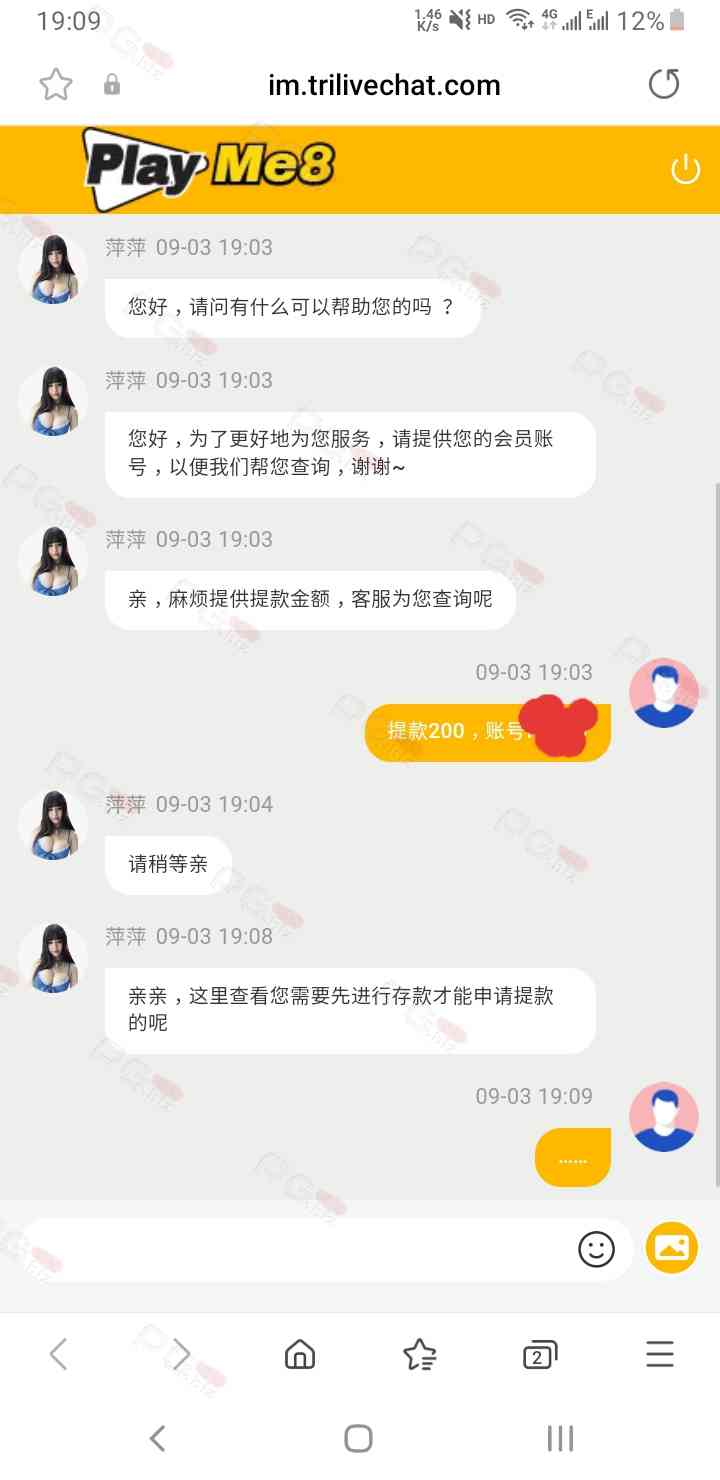Open the emoji picker
This screenshot has width=720, height=1480.
pyautogui.click(x=596, y=1249)
